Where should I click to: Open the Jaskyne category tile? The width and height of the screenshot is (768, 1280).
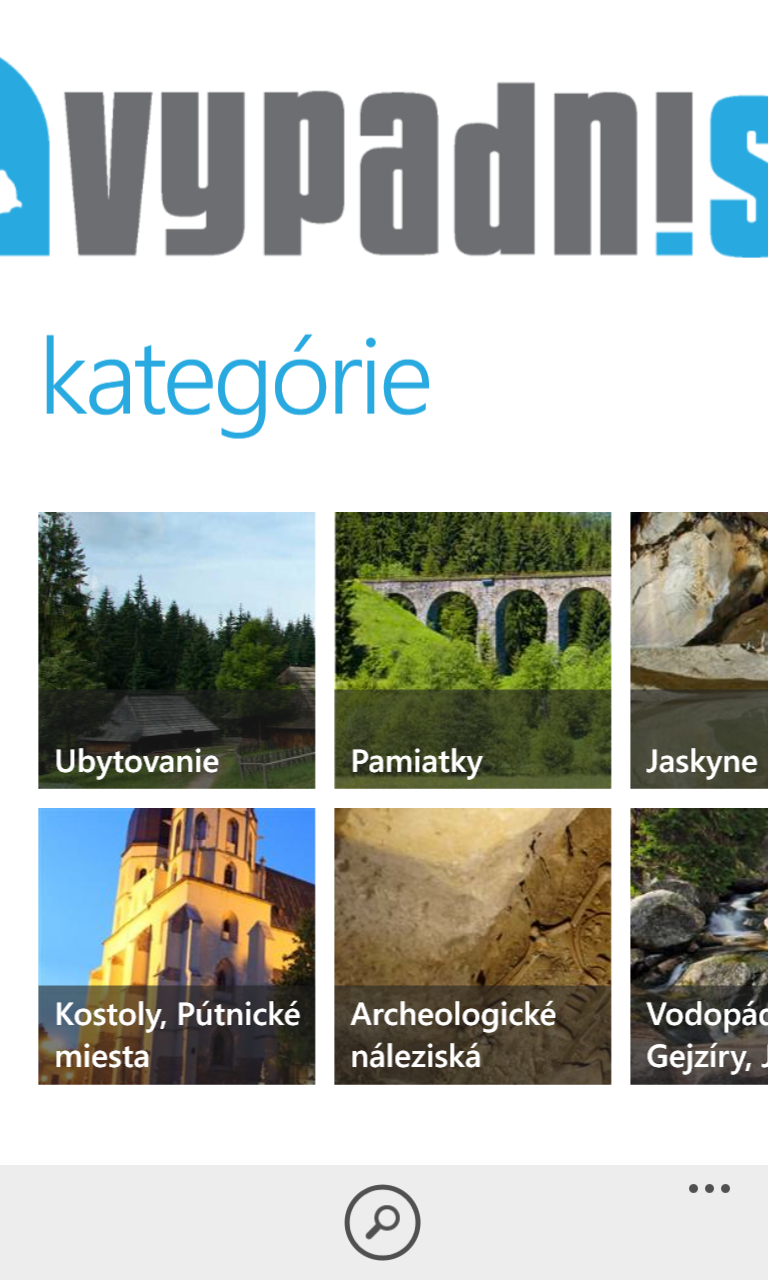(699, 650)
